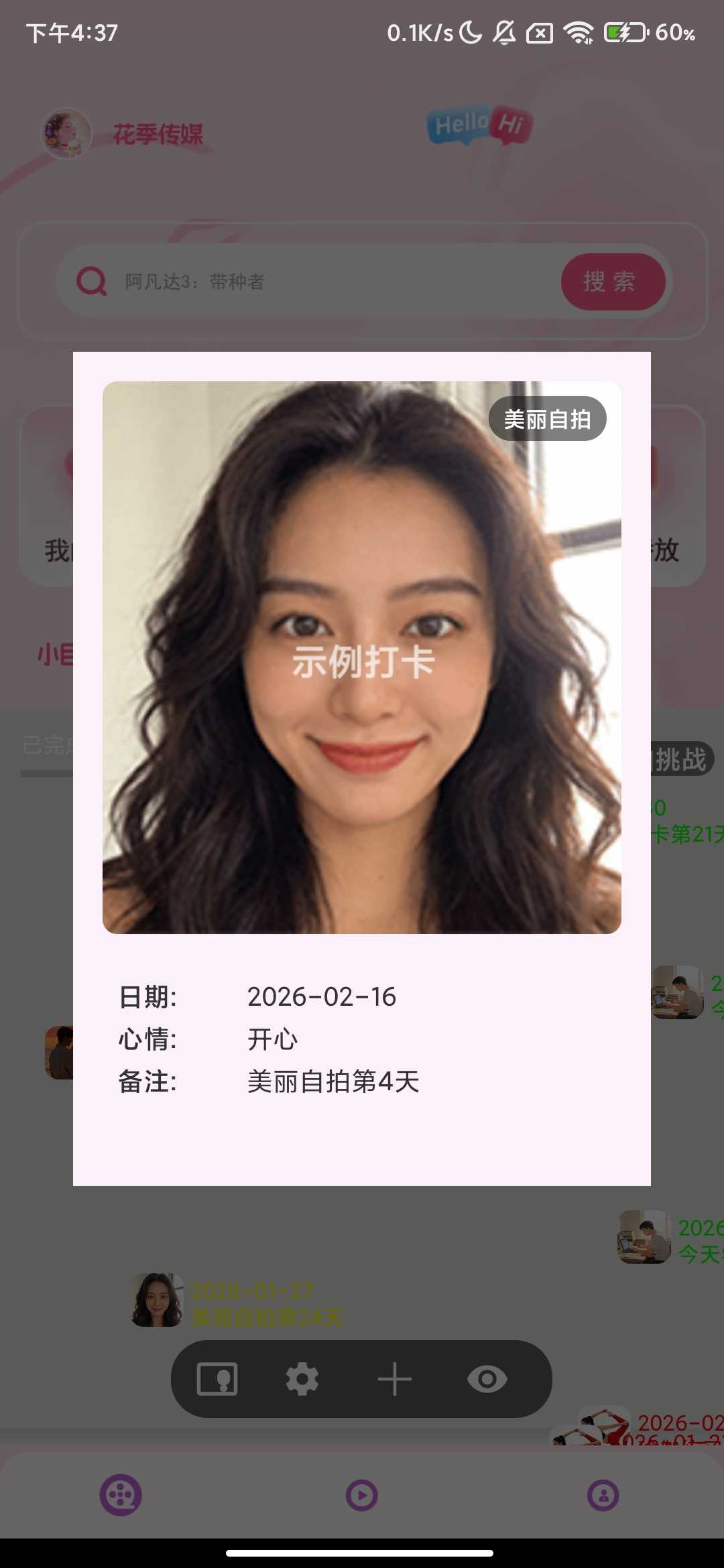Tap the plus icon to add a check-in
The image size is (724, 1568).
coord(396,1378)
